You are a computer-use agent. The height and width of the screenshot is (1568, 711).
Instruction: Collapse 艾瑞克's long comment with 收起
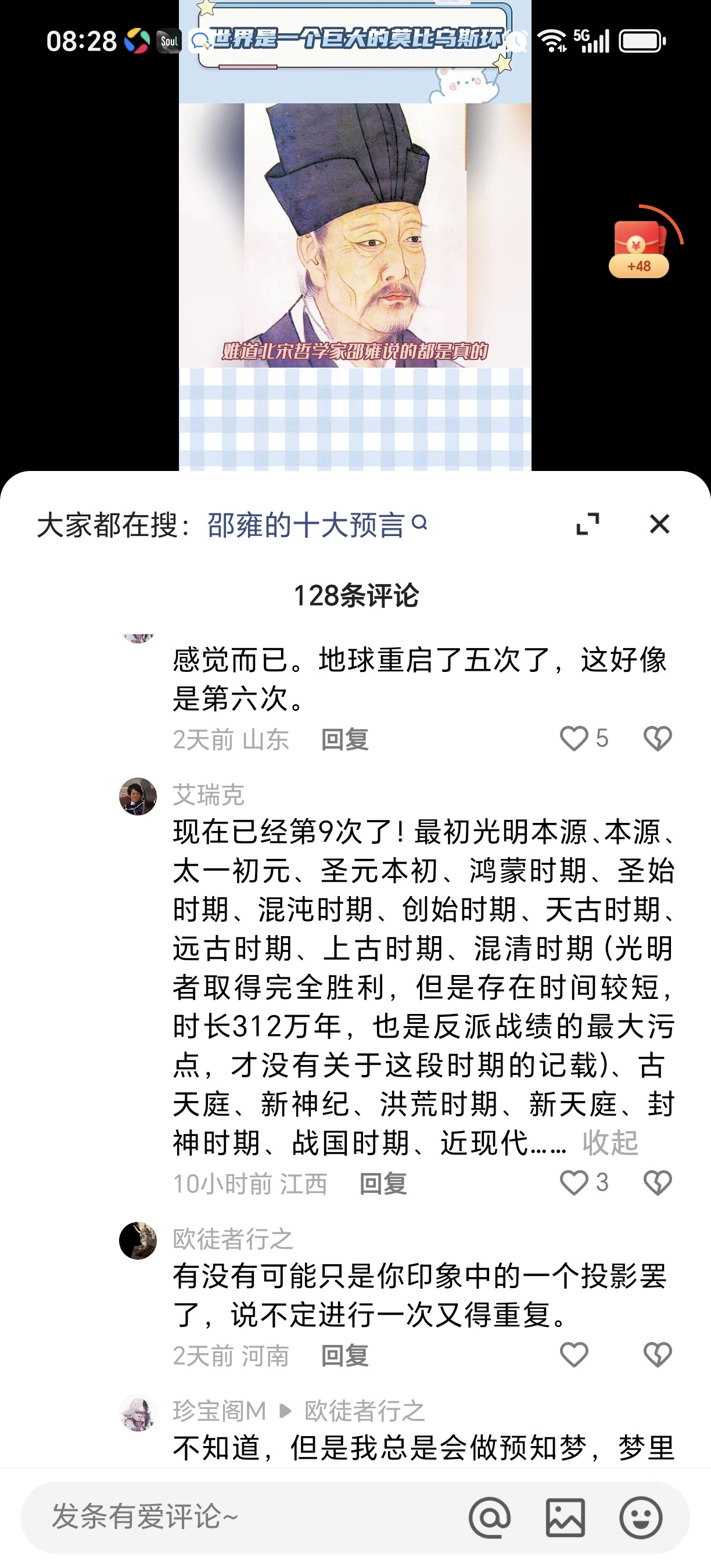tap(610, 1142)
